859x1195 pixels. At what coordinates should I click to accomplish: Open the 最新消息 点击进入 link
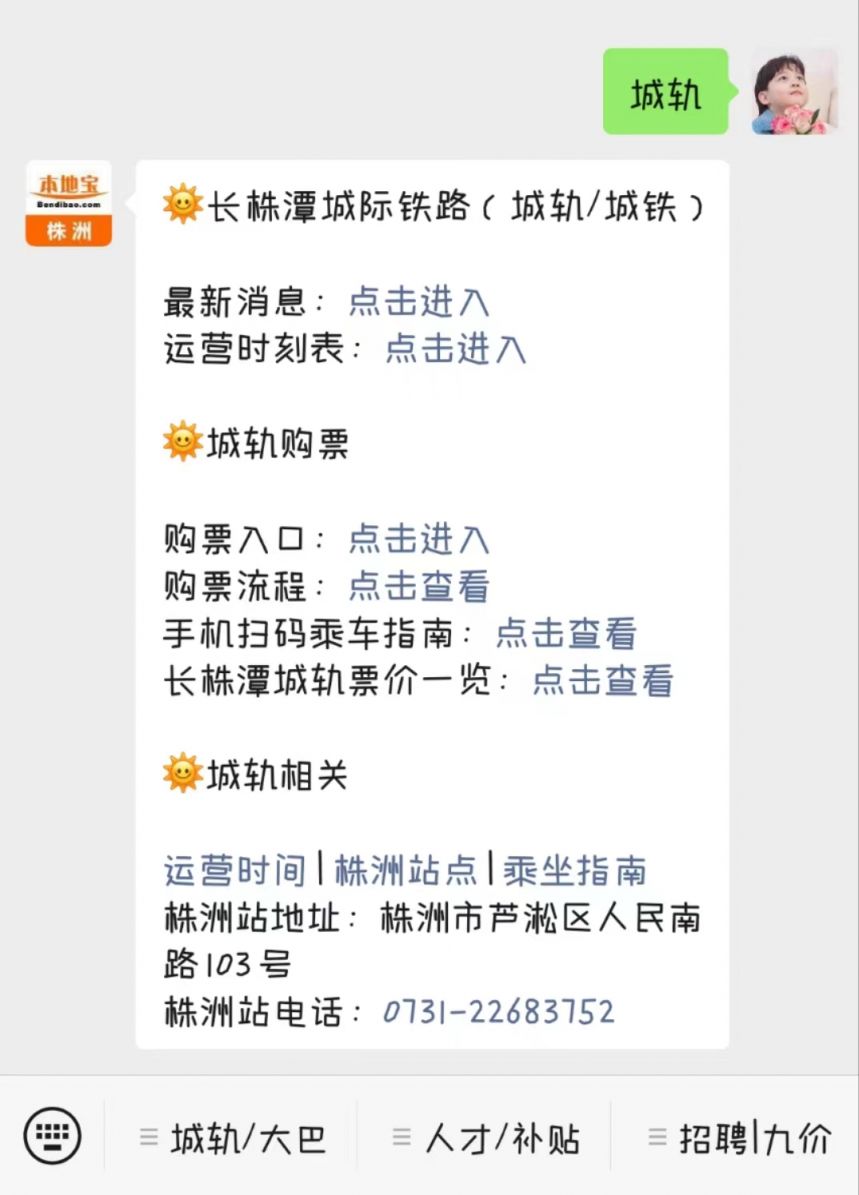point(418,301)
